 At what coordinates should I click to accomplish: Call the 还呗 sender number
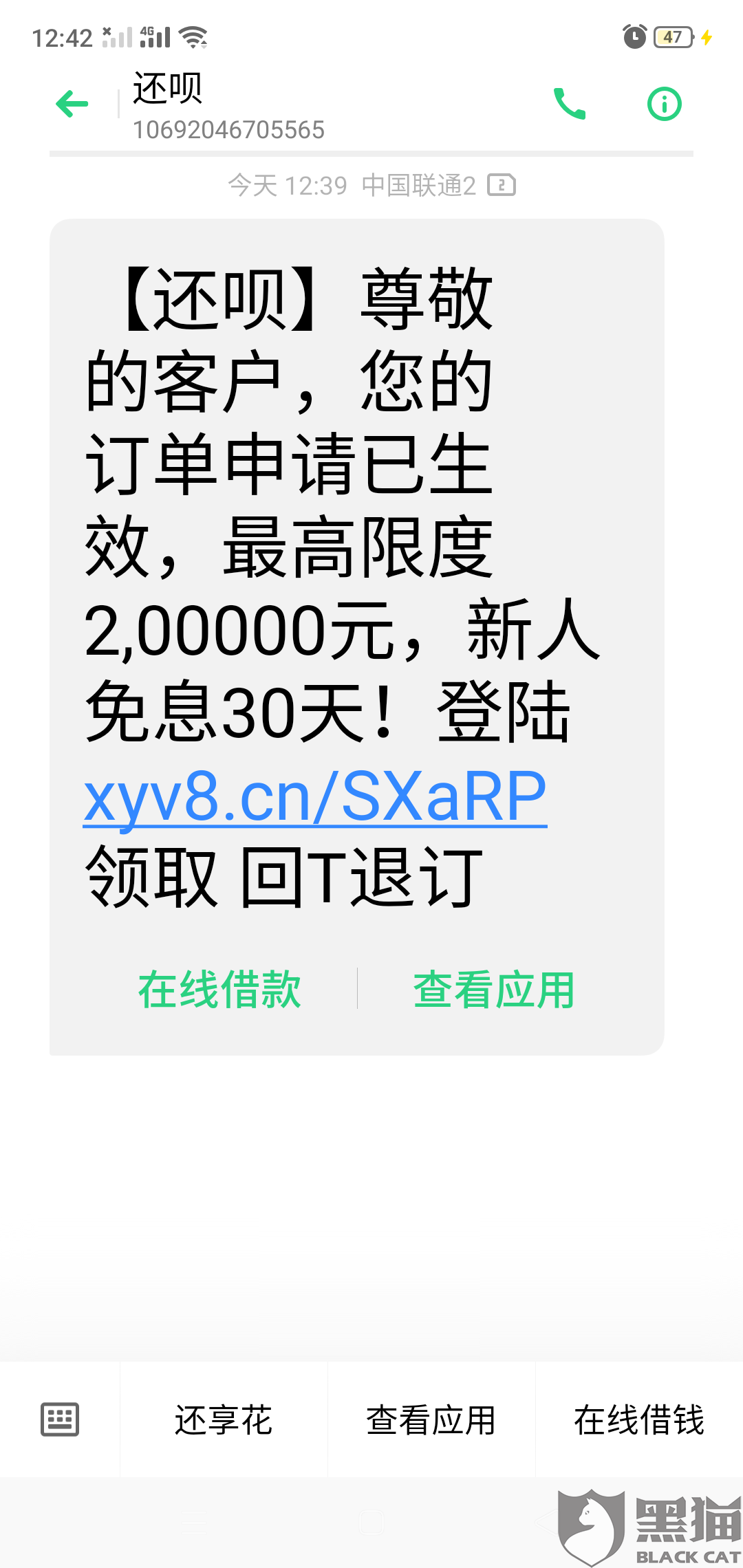tap(570, 104)
